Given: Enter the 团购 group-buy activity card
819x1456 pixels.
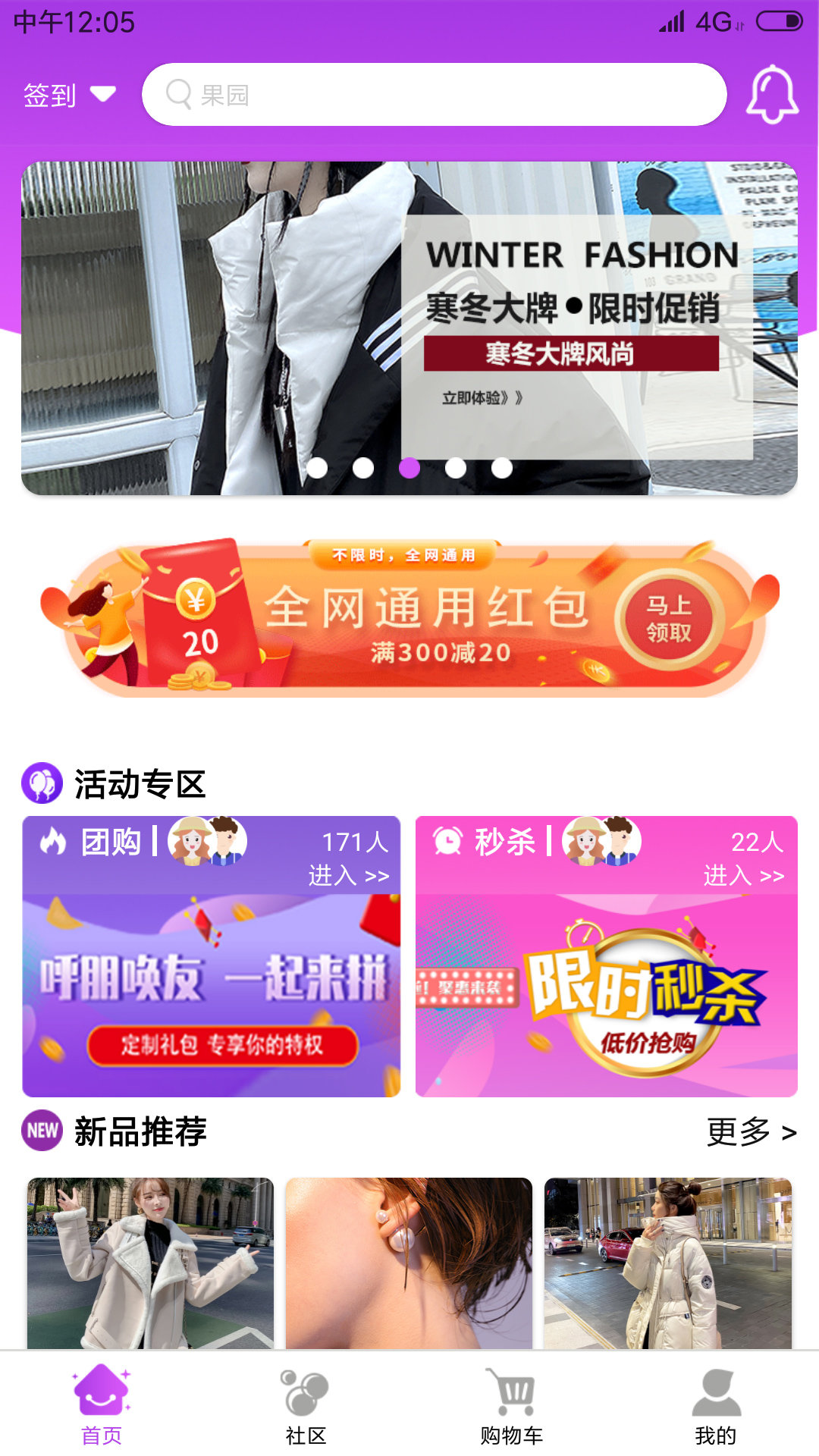Looking at the screenshot, I should pos(212,956).
